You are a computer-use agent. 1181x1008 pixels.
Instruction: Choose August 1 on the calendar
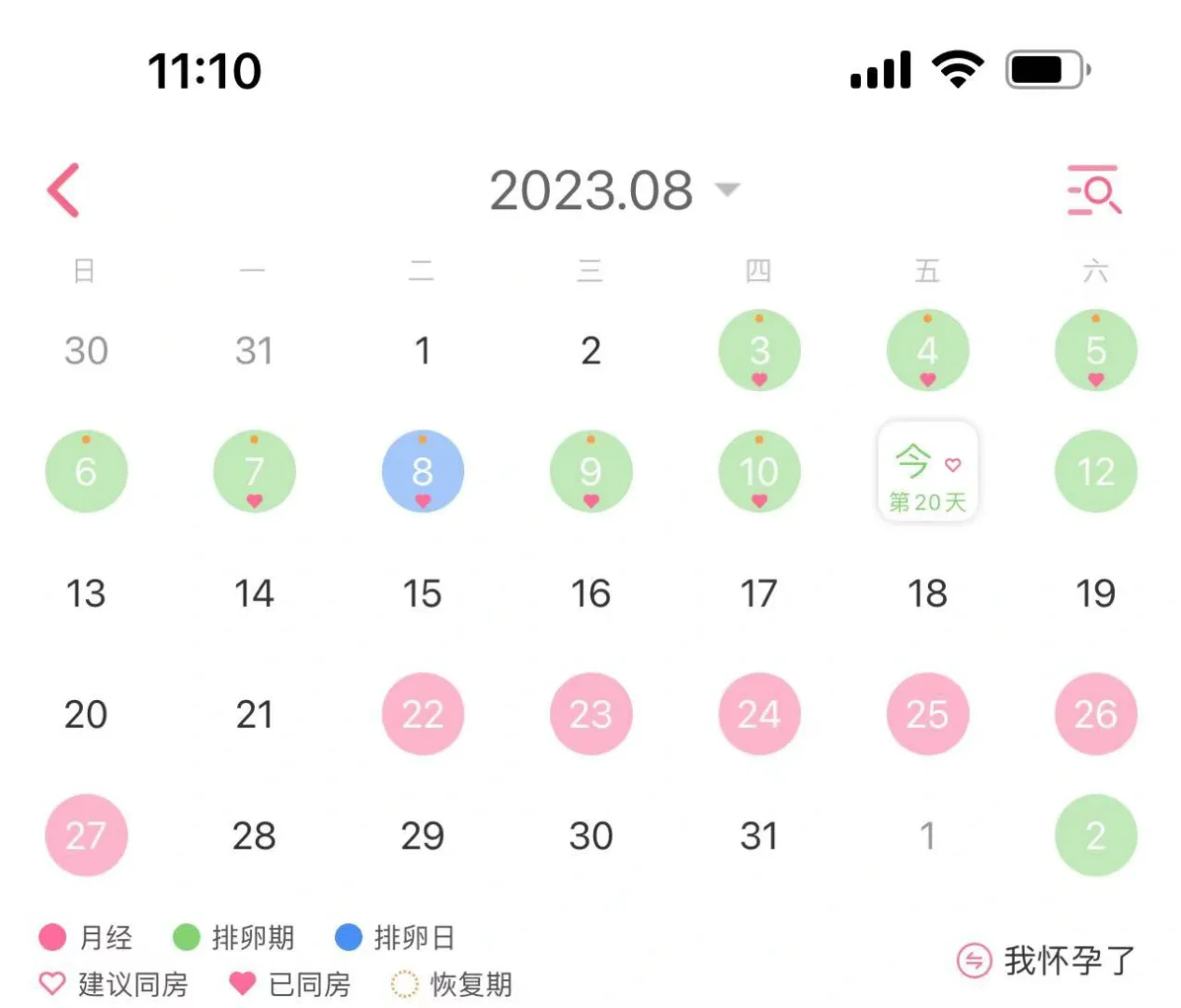point(422,351)
